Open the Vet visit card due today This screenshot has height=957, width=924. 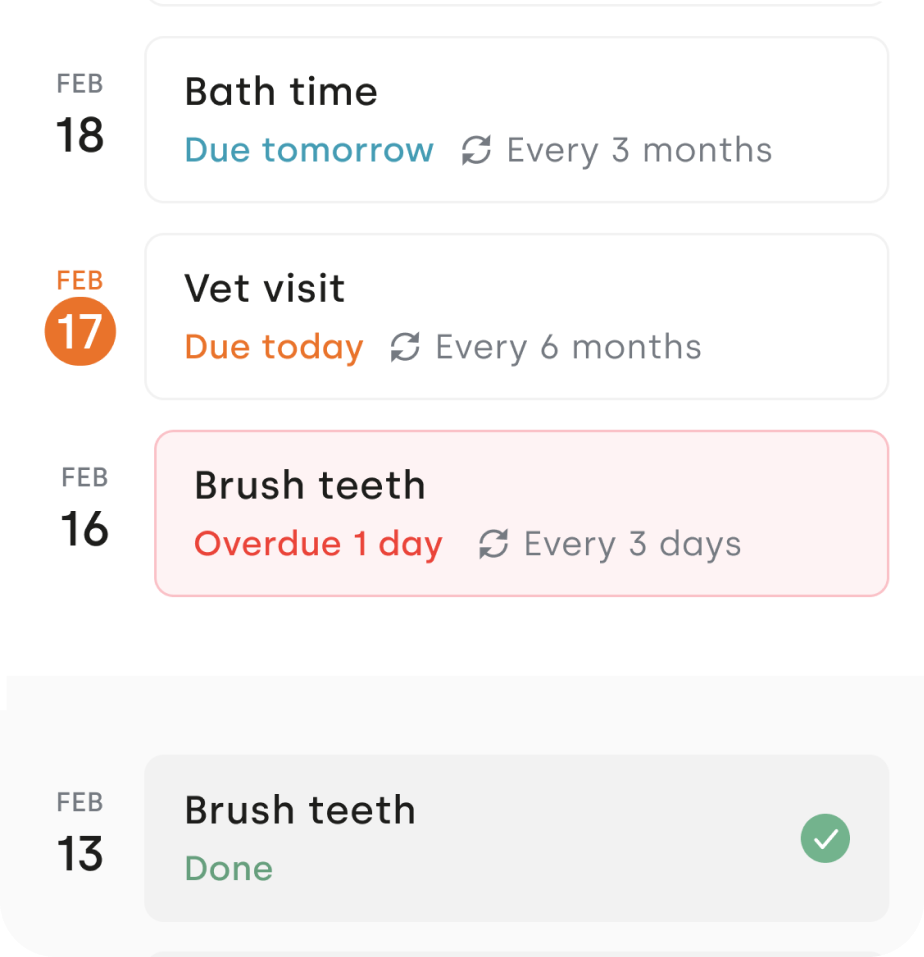(x=516, y=316)
